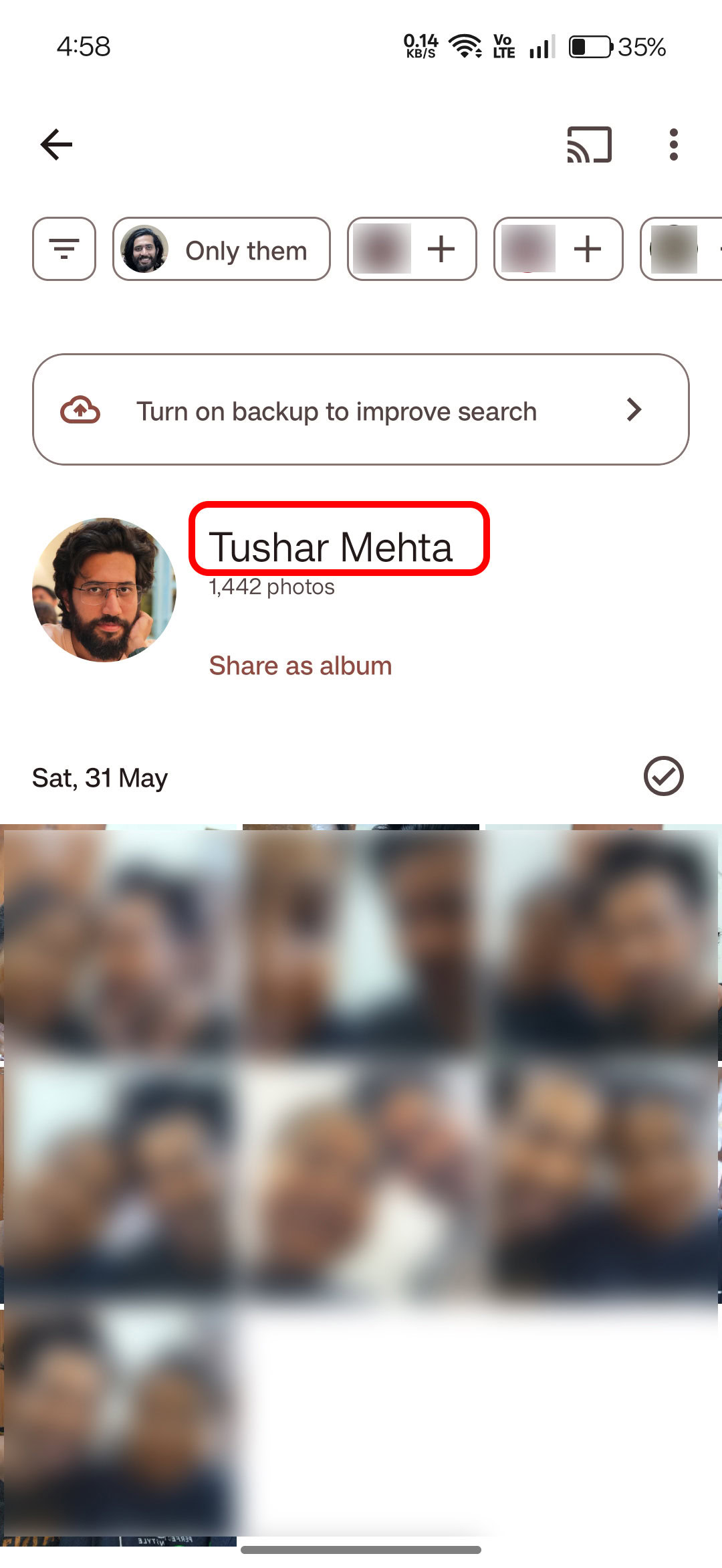Open Turn on backup to improve search
The height and width of the screenshot is (1568, 722).
coord(361,409)
